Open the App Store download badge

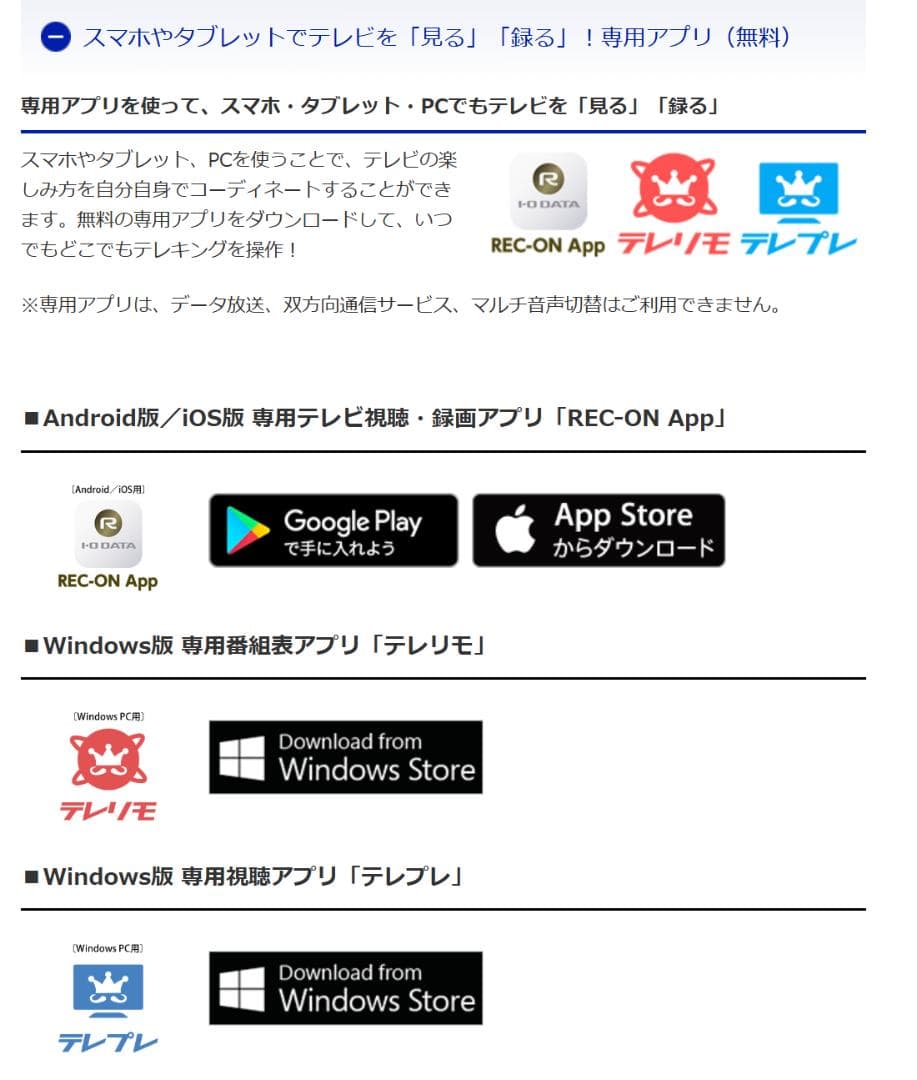coord(598,530)
